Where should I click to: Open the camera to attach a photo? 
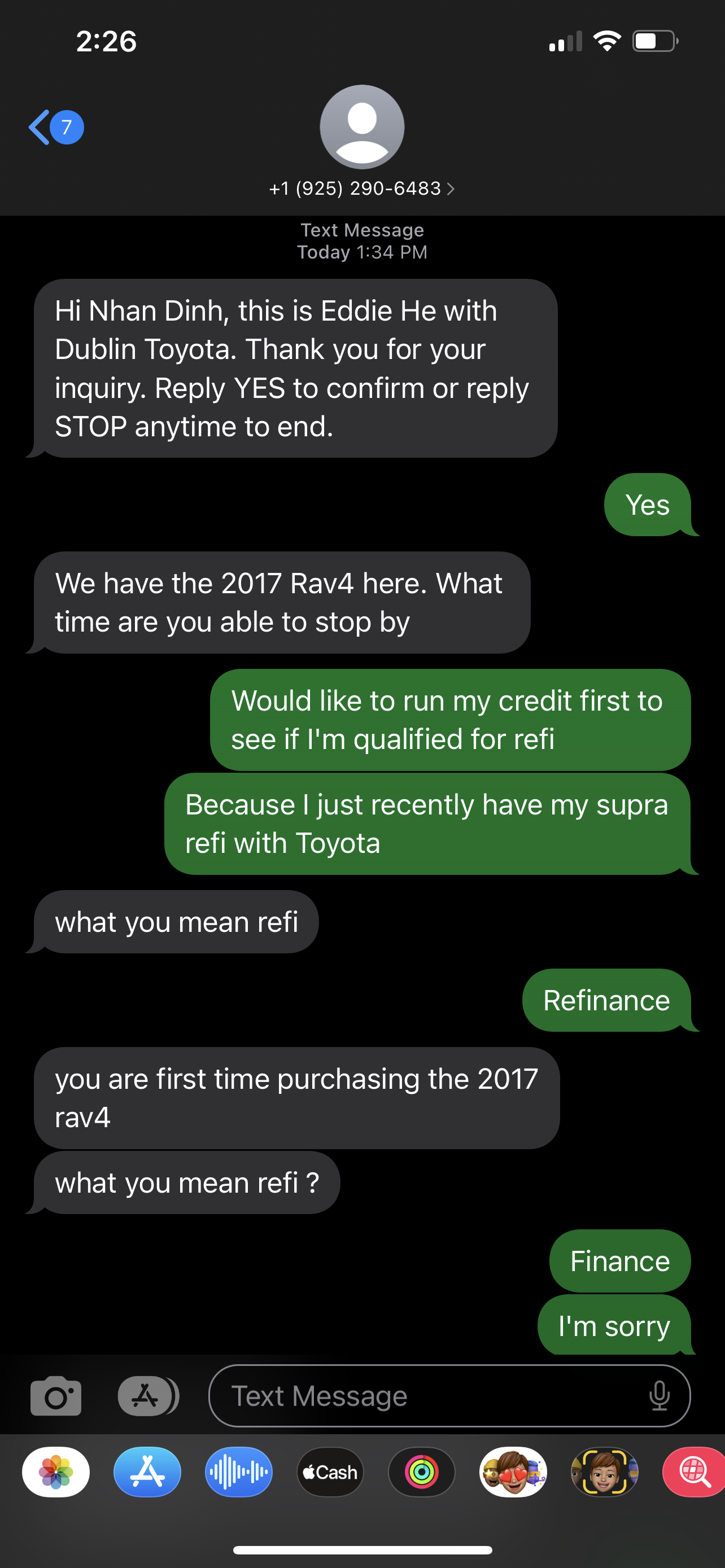pos(55,1396)
